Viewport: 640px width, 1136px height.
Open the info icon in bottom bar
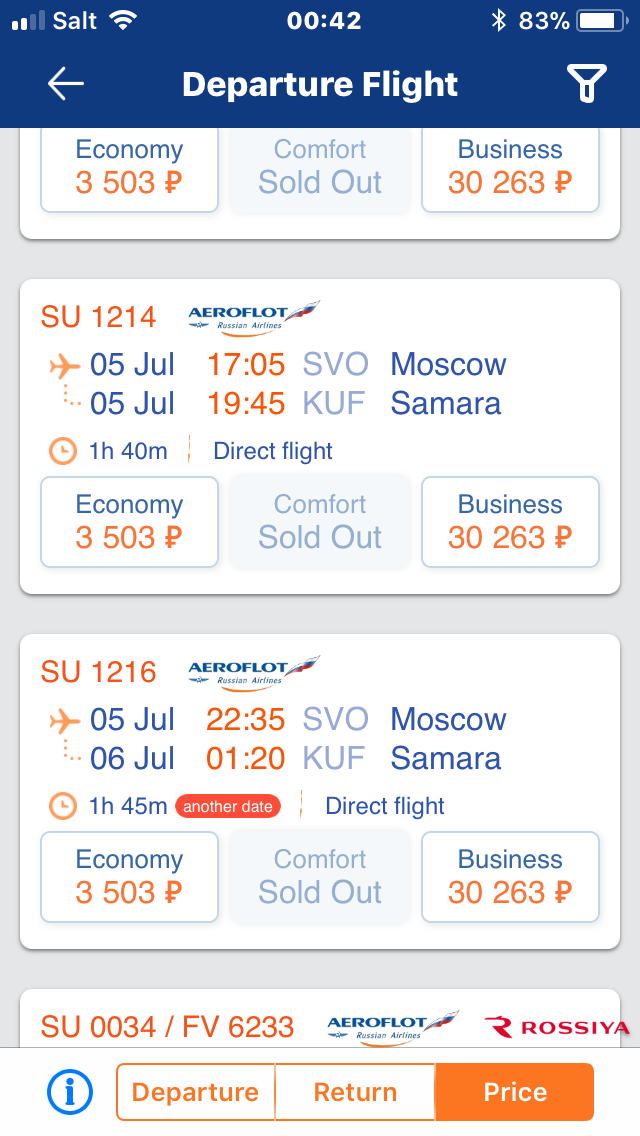pyautogui.click(x=70, y=1092)
